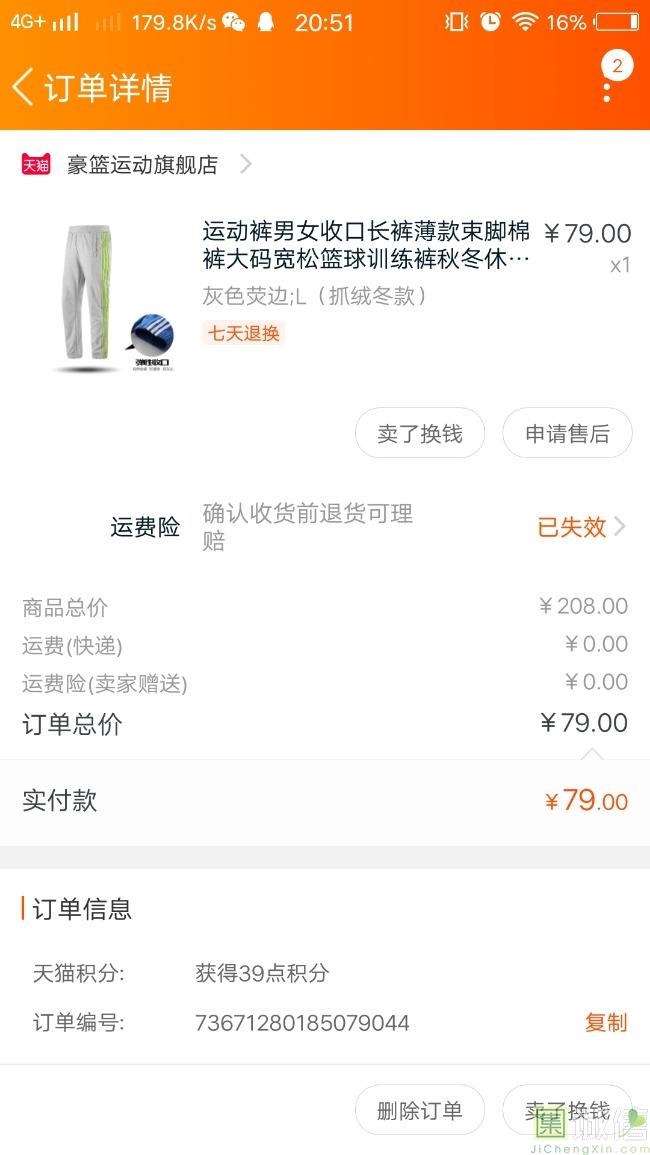This screenshot has height=1155, width=650.
Task: Tap the 卖了换钱 button beside 删除订单
Action: (x=567, y=1110)
